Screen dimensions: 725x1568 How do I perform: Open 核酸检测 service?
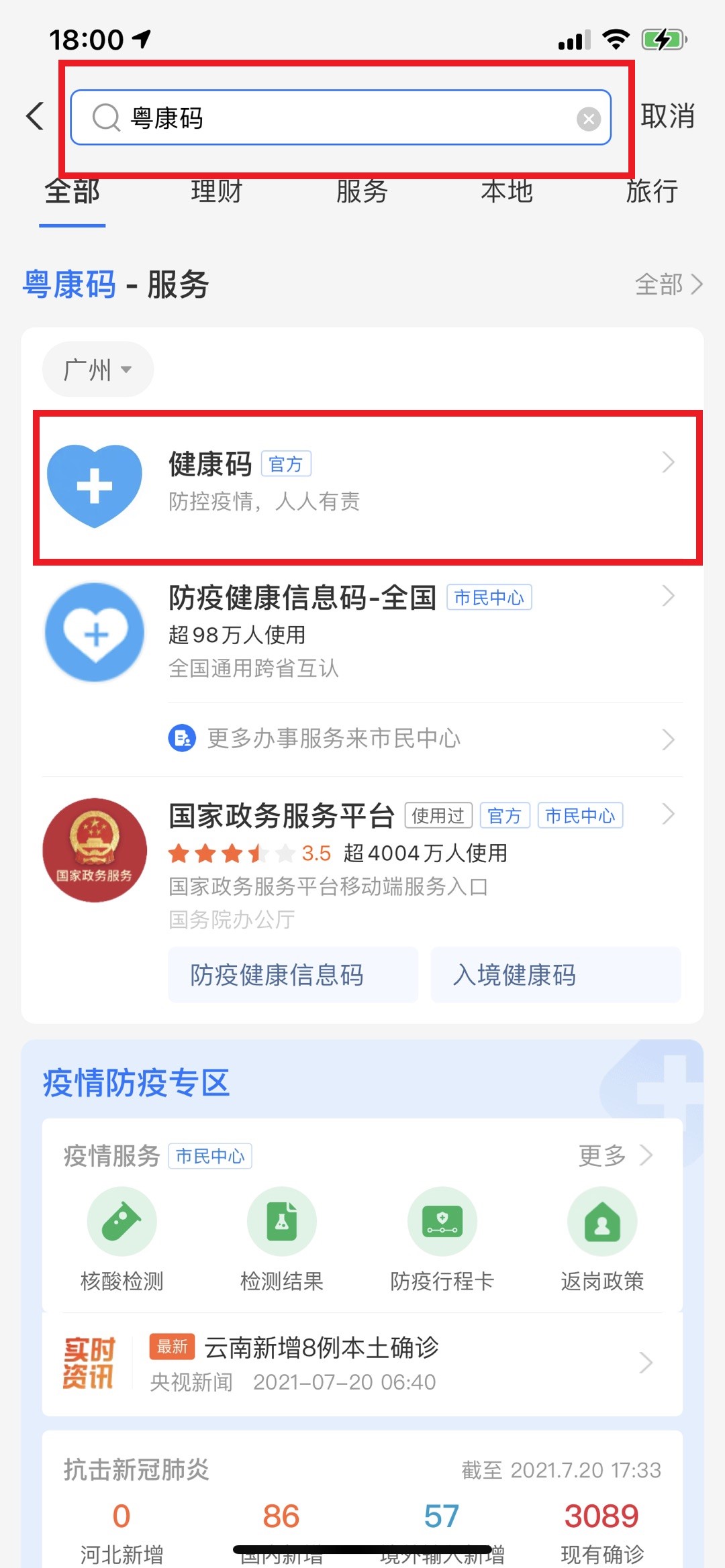click(x=122, y=1240)
